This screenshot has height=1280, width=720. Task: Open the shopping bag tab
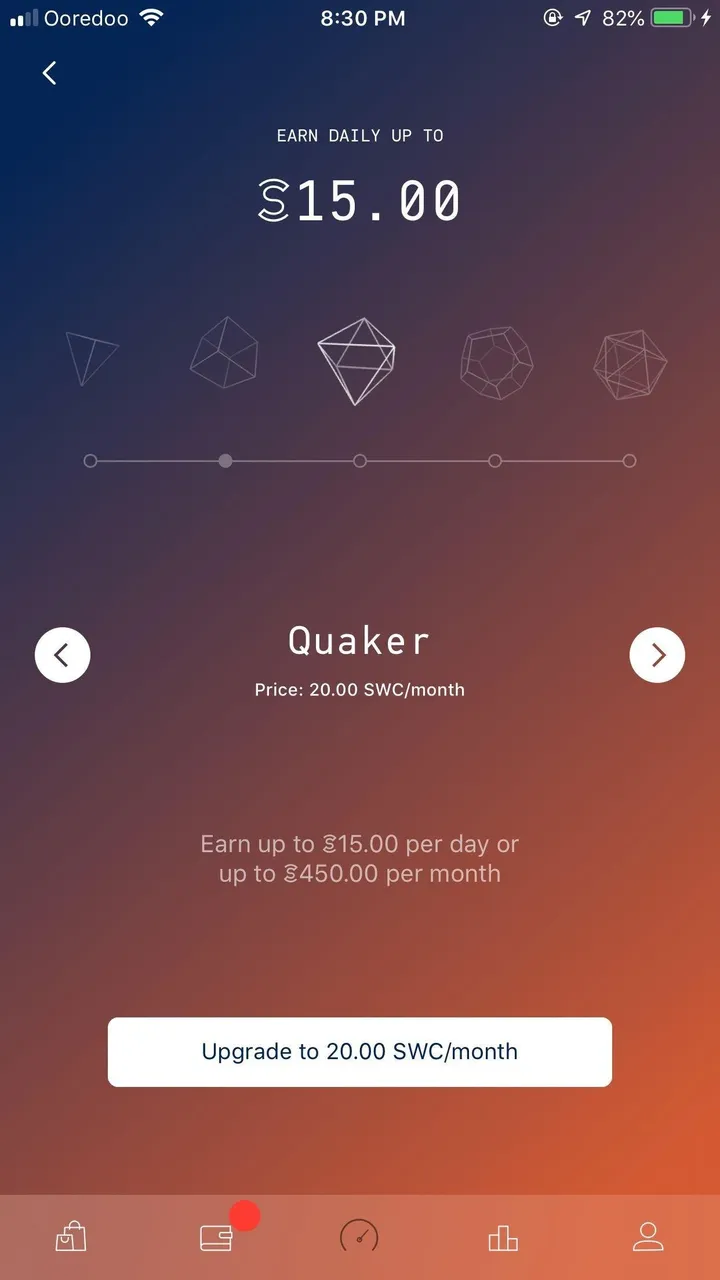tap(70, 1237)
